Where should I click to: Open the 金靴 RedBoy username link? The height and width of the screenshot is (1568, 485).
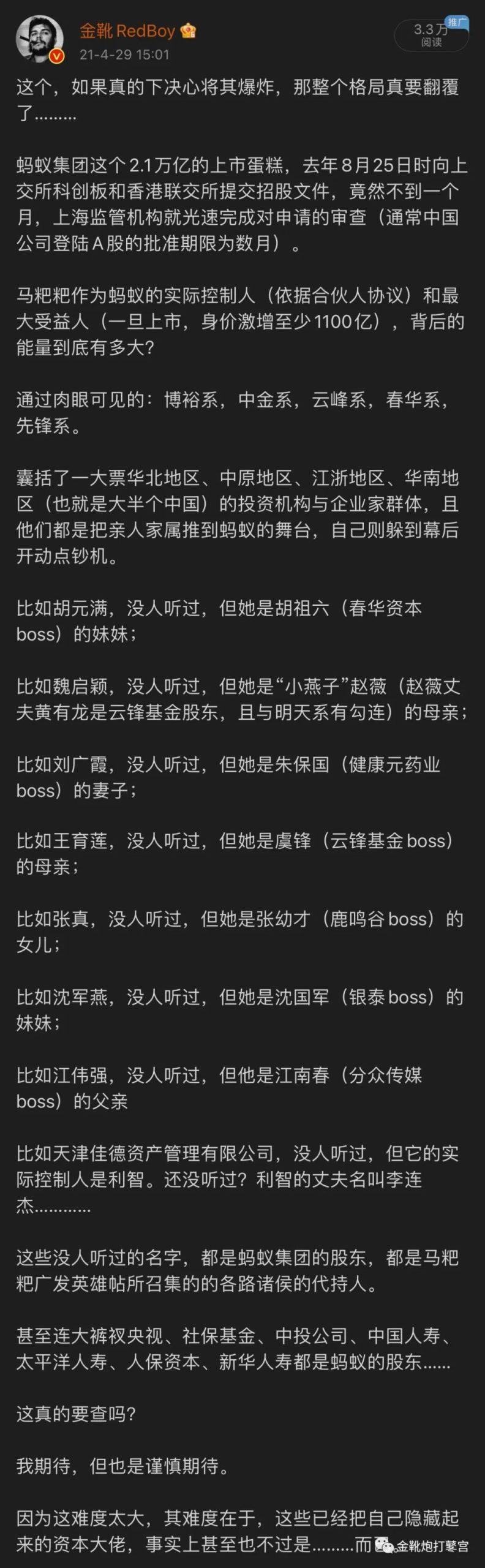(x=127, y=31)
